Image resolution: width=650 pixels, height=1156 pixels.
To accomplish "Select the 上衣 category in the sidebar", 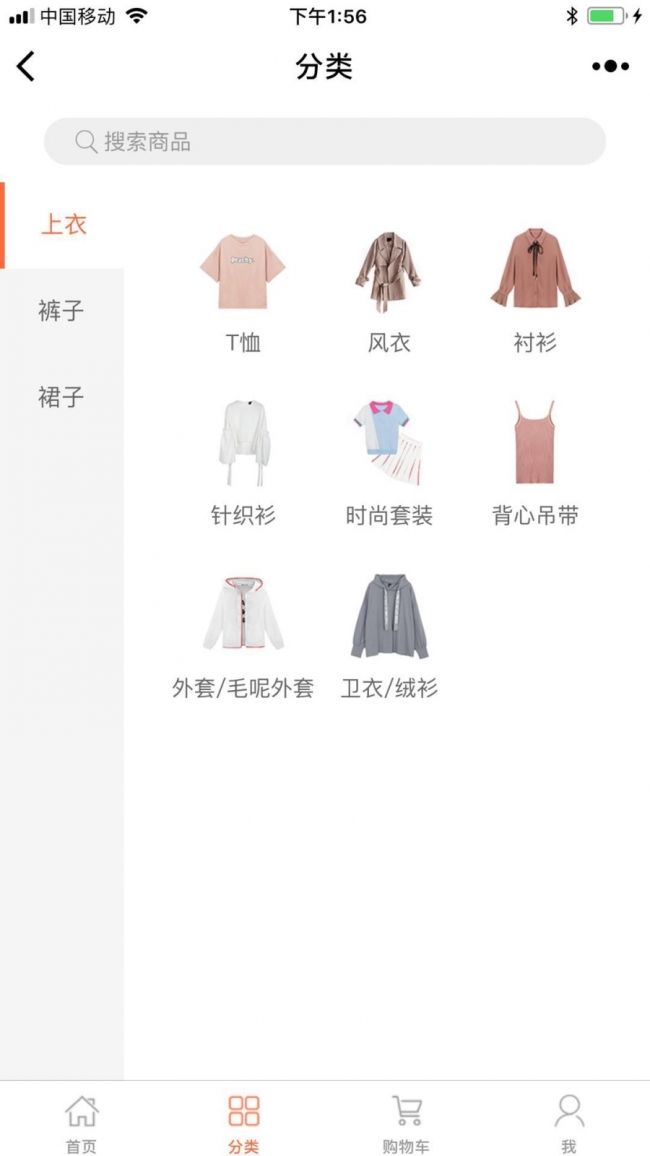I will (x=63, y=225).
